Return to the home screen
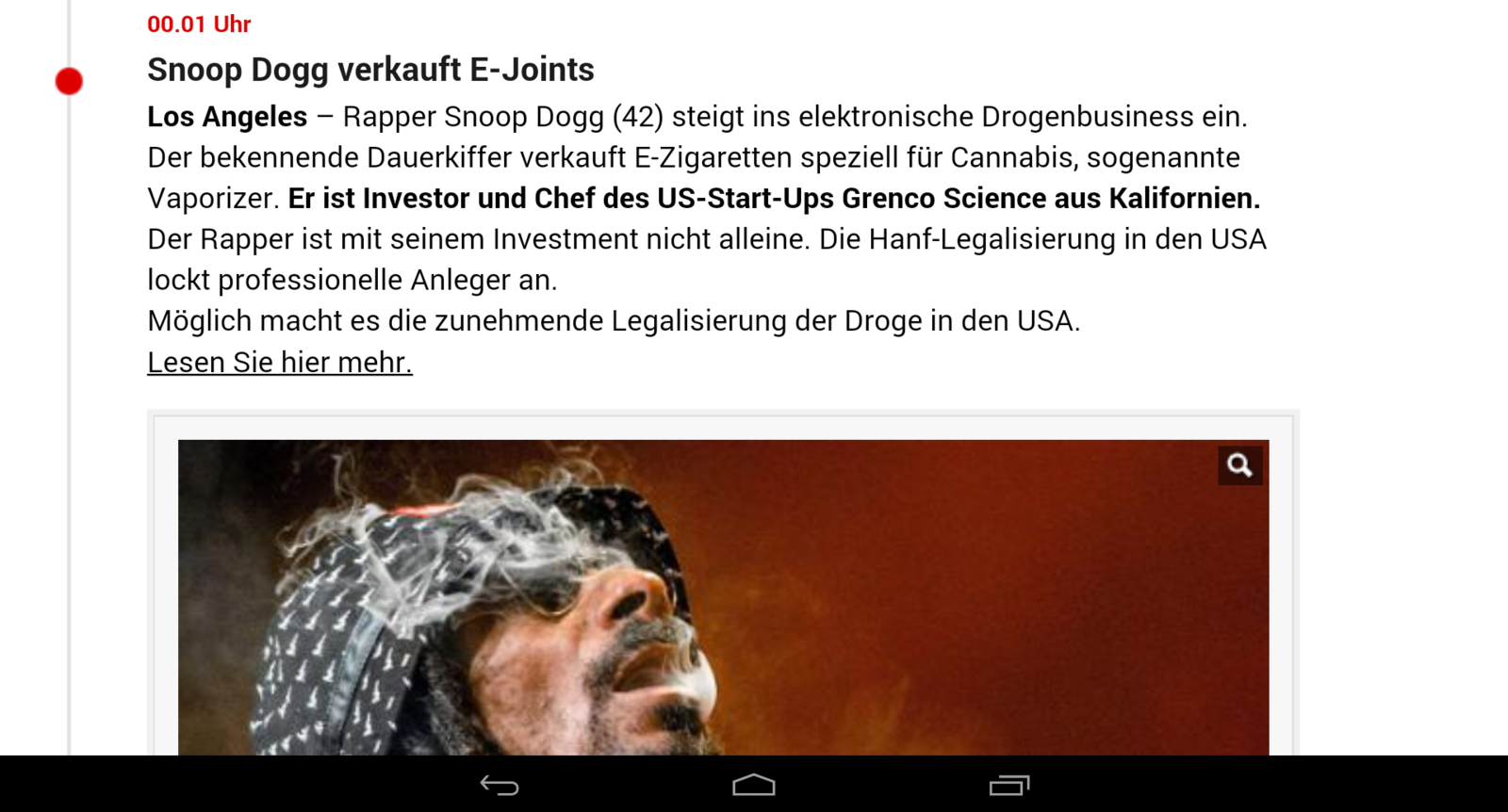 (x=754, y=785)
